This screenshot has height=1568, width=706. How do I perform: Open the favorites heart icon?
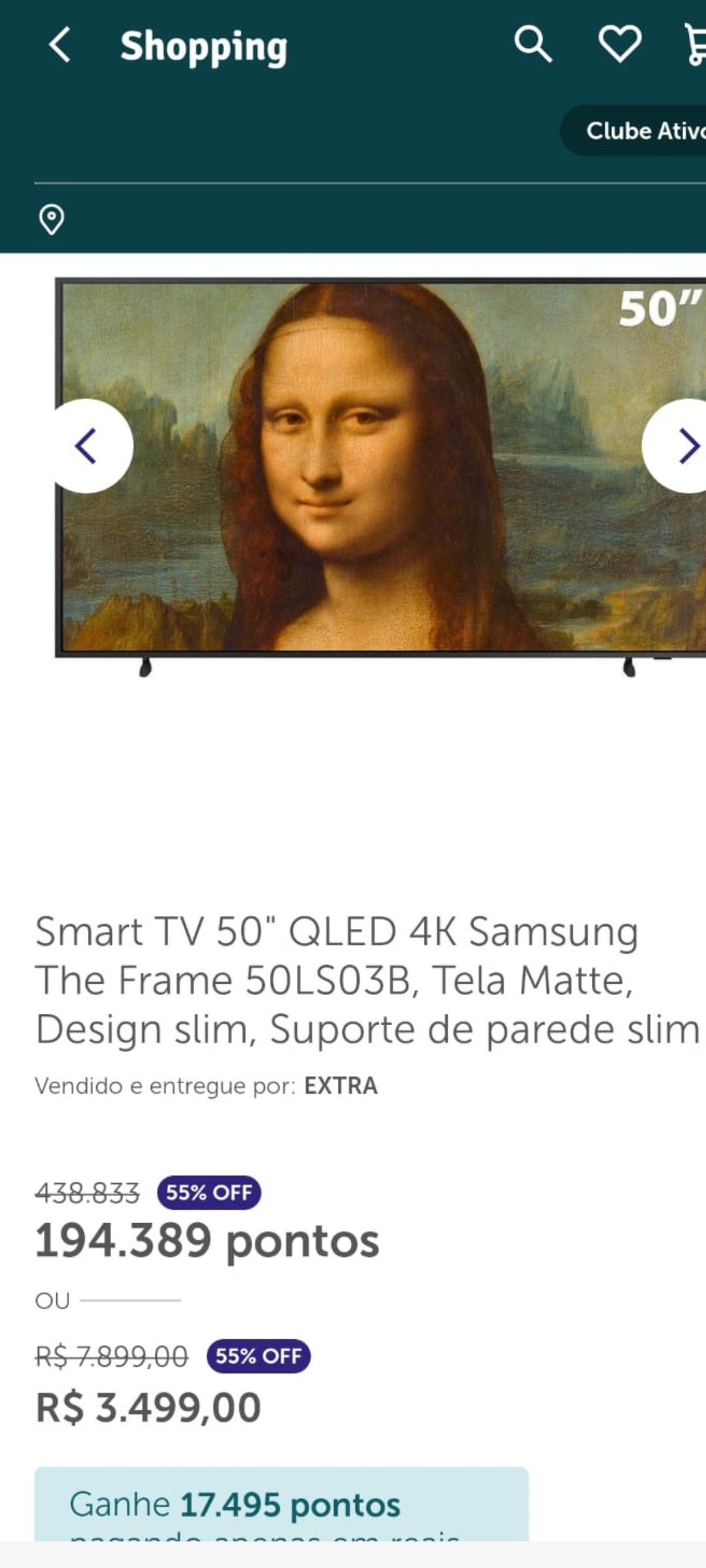point(619,44)
